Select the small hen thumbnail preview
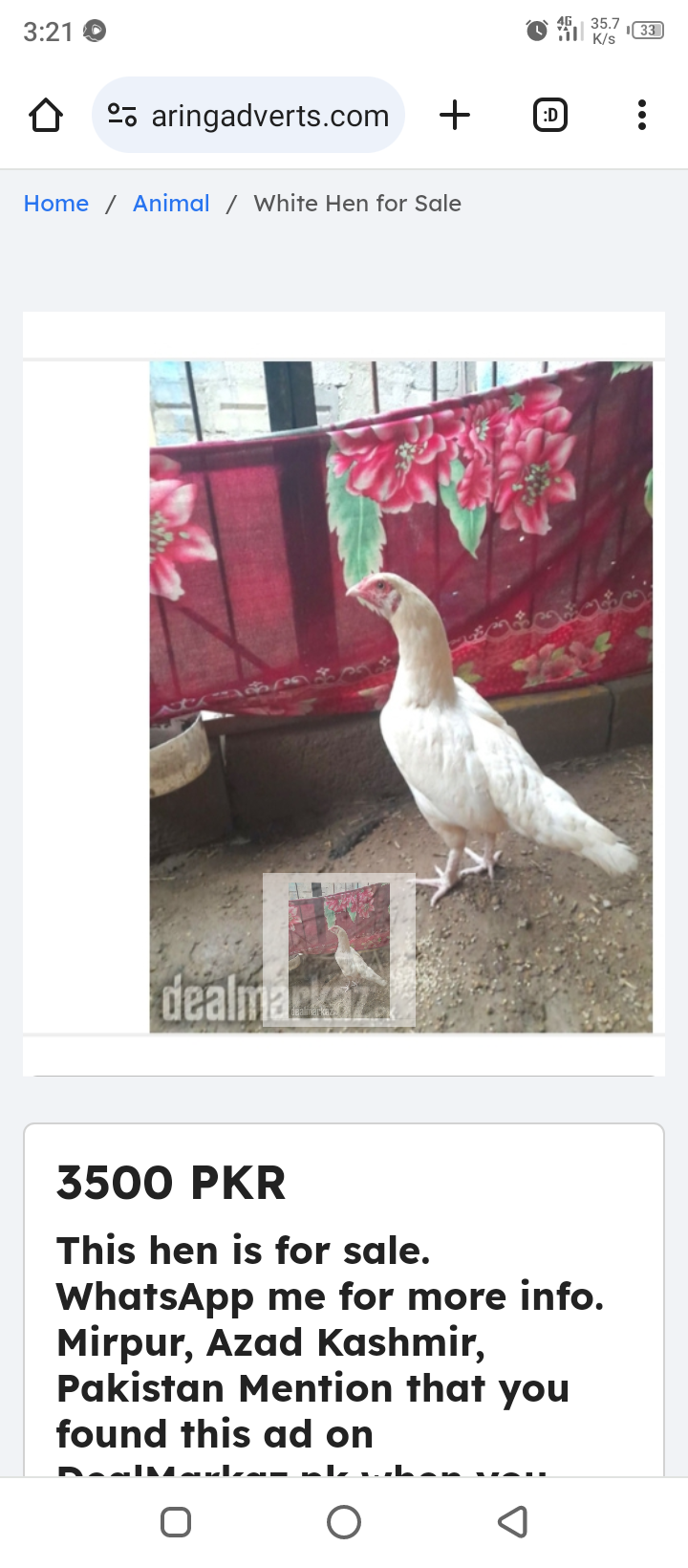688x1568 pixels. tap(338, 949)
